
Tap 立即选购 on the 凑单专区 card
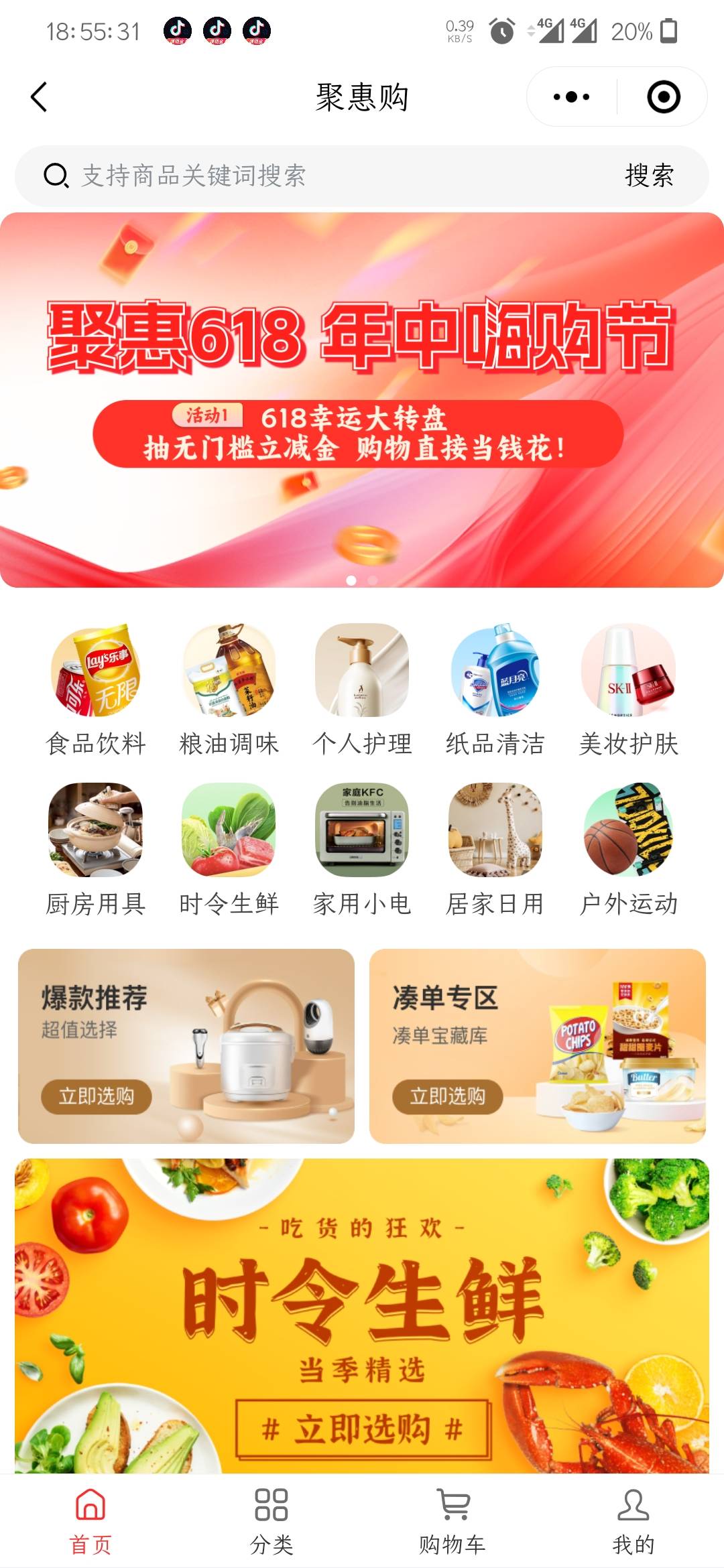click(x=448, y=1096)
